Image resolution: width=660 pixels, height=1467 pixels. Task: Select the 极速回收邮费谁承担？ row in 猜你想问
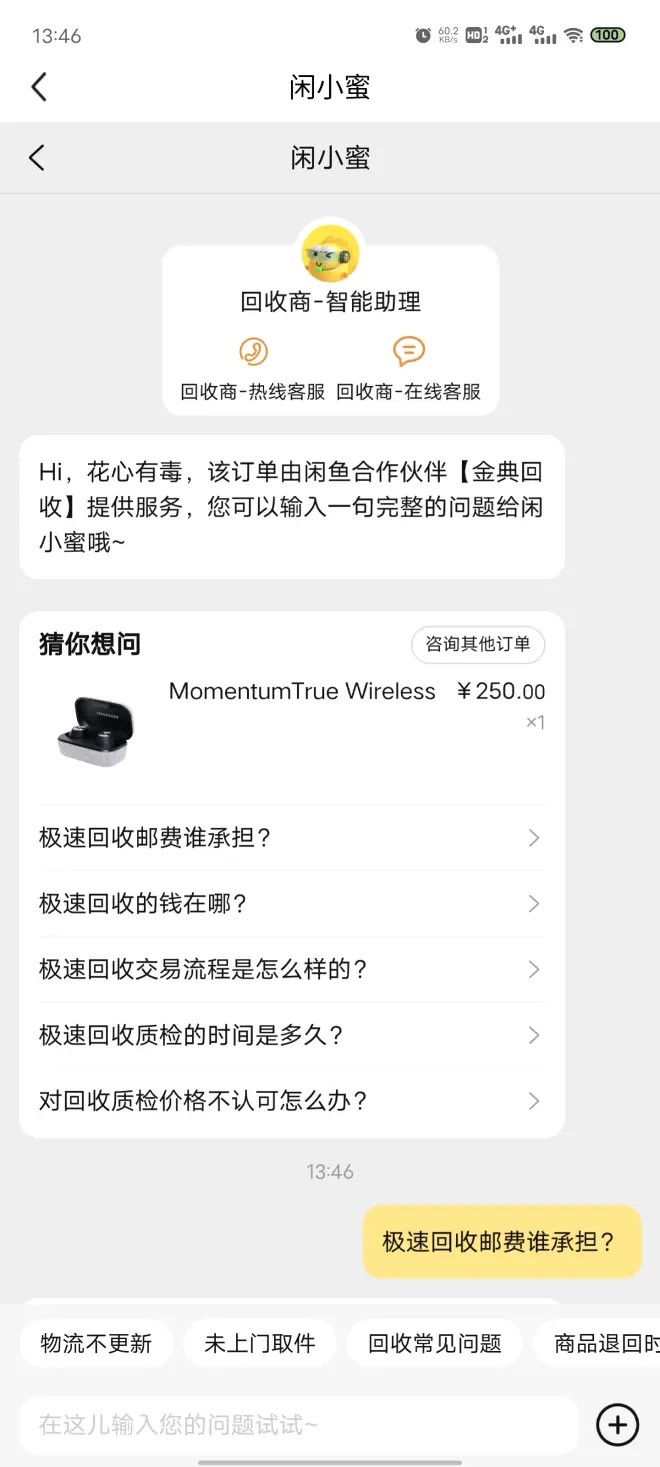(x=290, y=838)
